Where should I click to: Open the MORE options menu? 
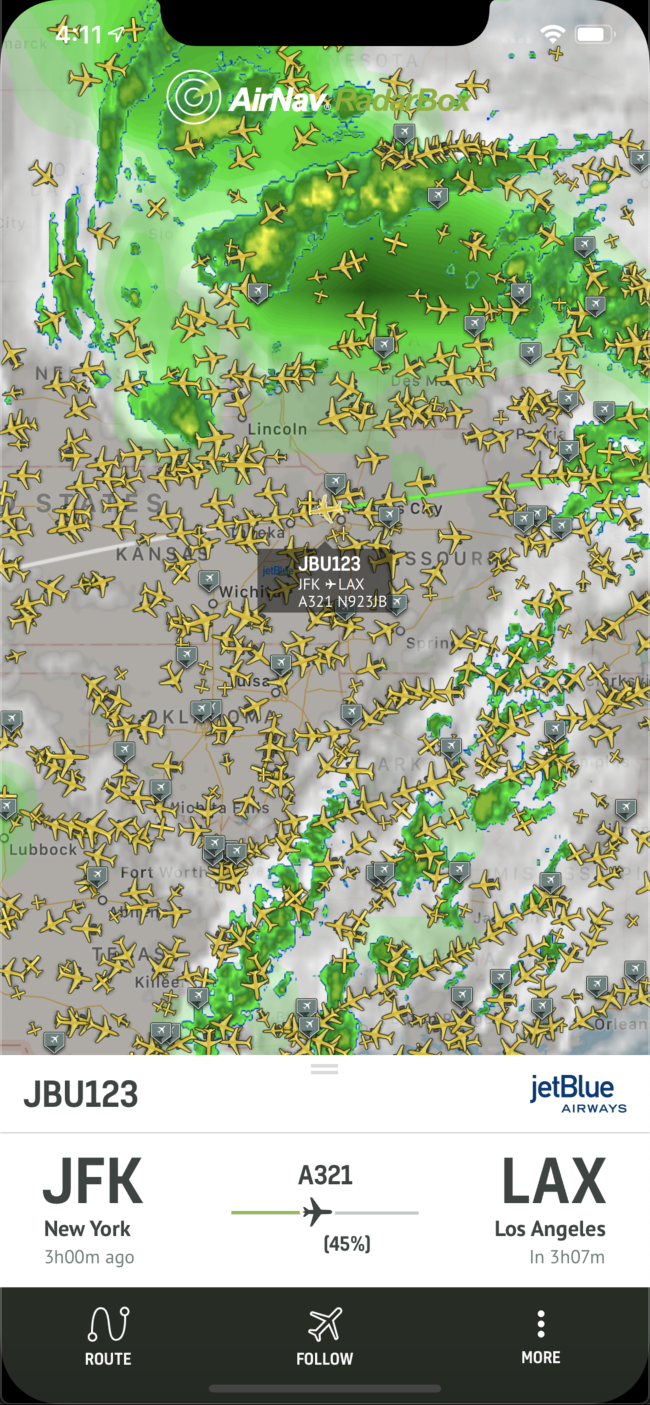click(540, 1336)
